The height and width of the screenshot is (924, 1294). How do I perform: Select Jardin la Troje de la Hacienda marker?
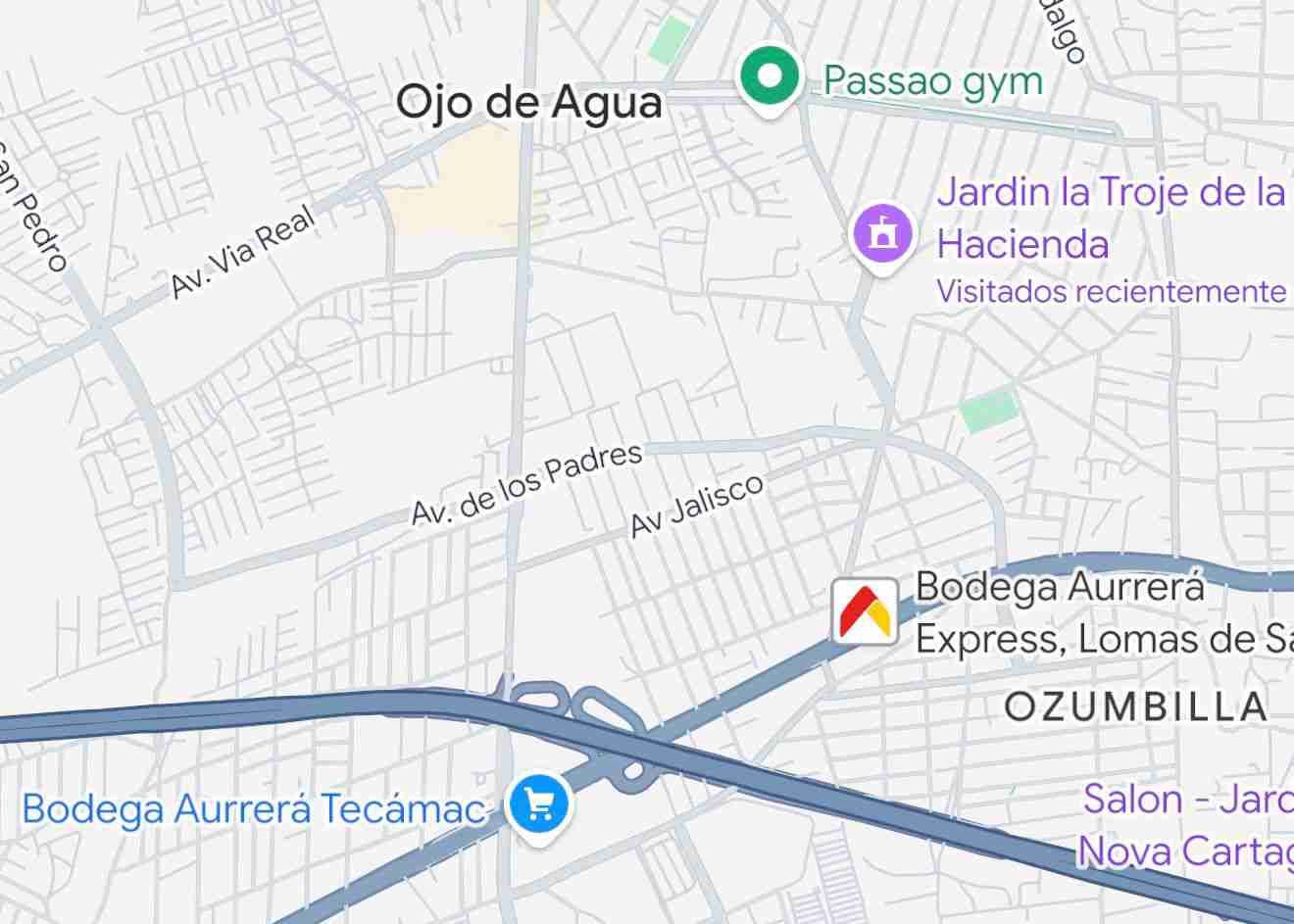[x=883, y=235]
